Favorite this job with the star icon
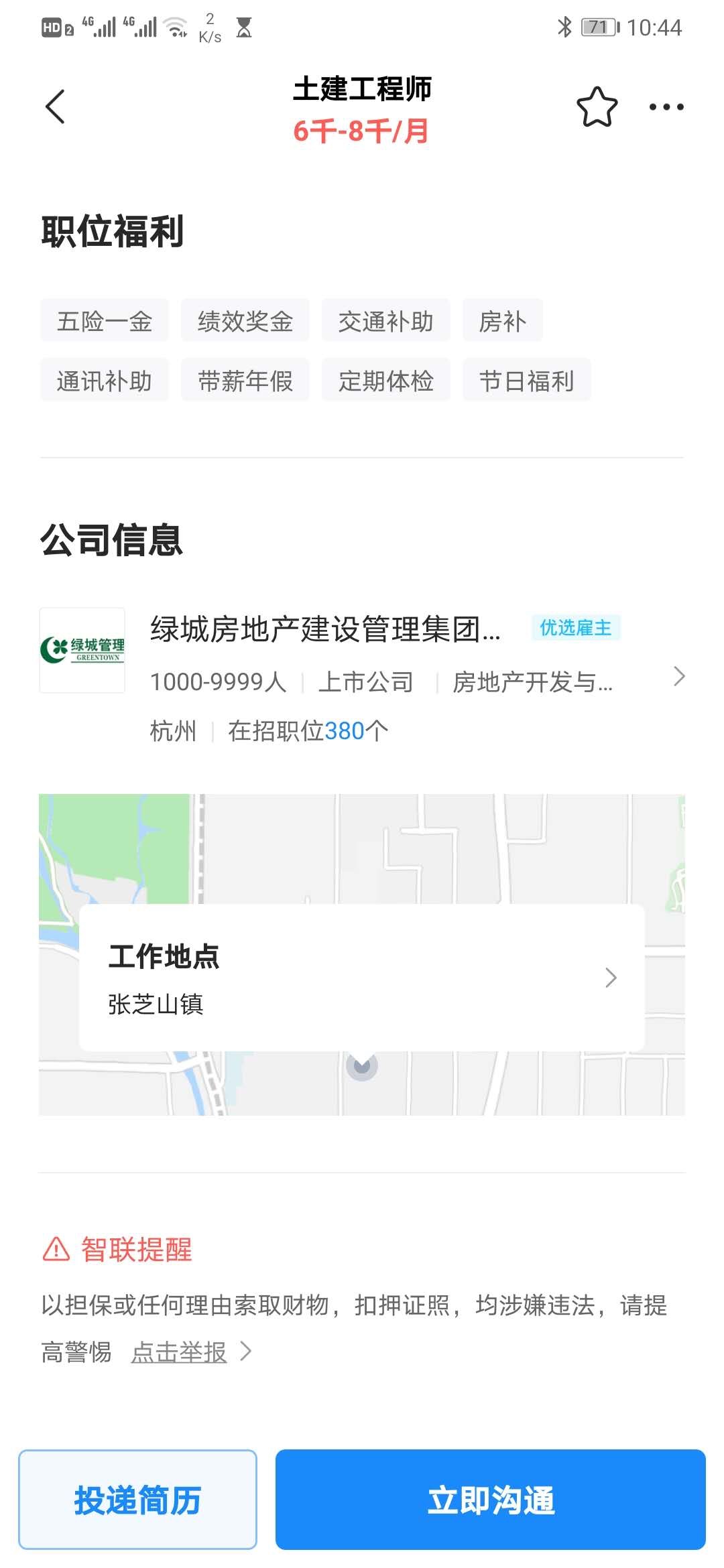 point(597,107)
